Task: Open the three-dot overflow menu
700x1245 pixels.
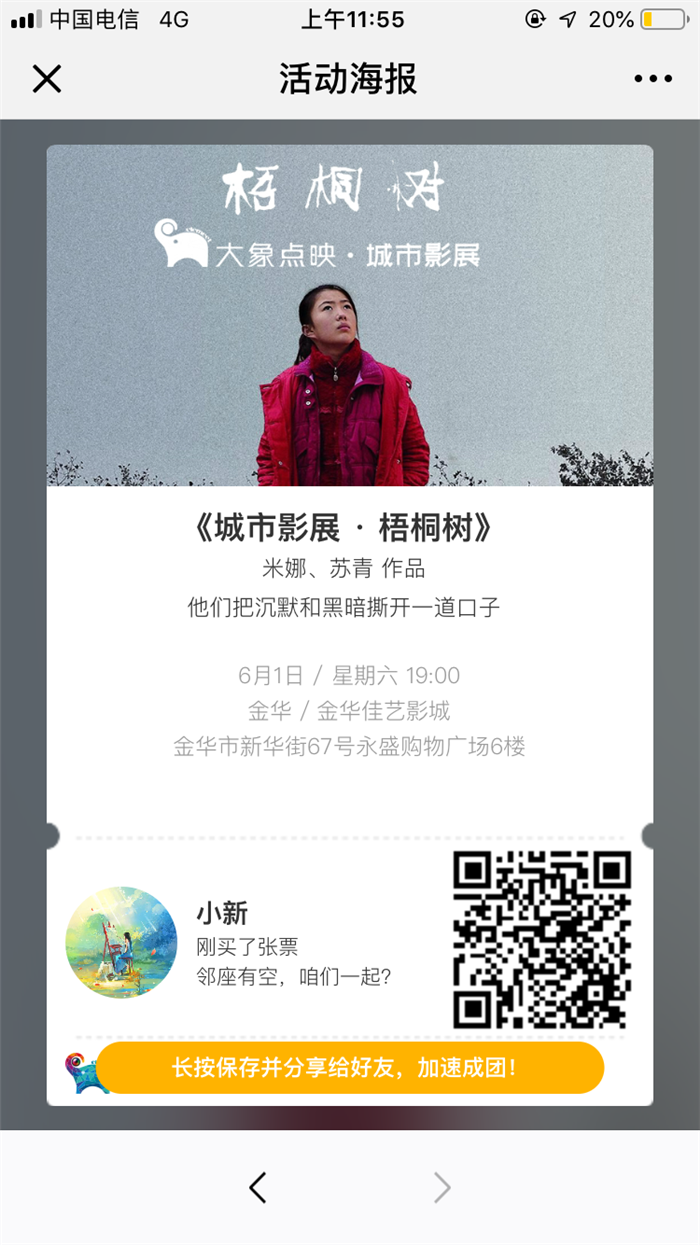Action: tap(652, 79)
